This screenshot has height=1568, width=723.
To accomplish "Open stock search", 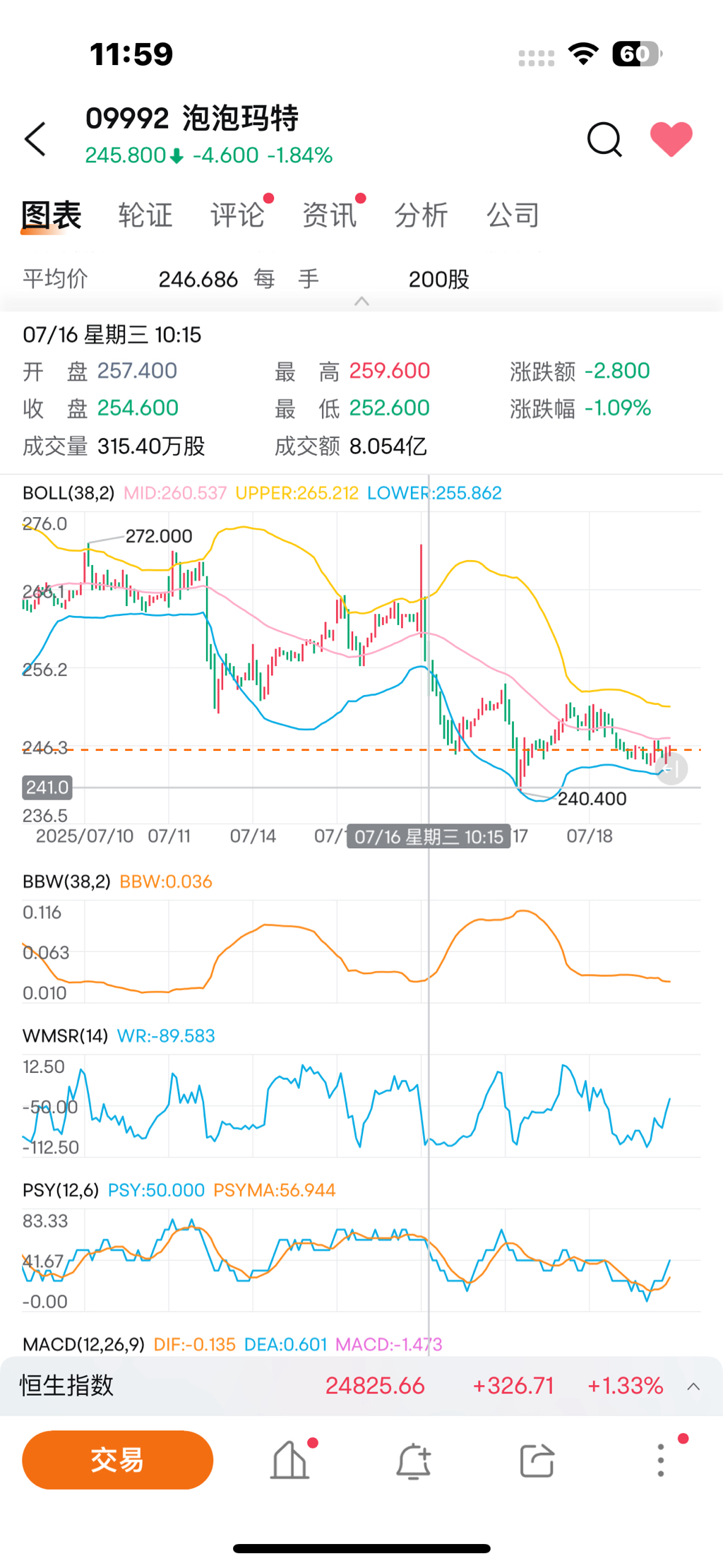I will tap(604, 138).
